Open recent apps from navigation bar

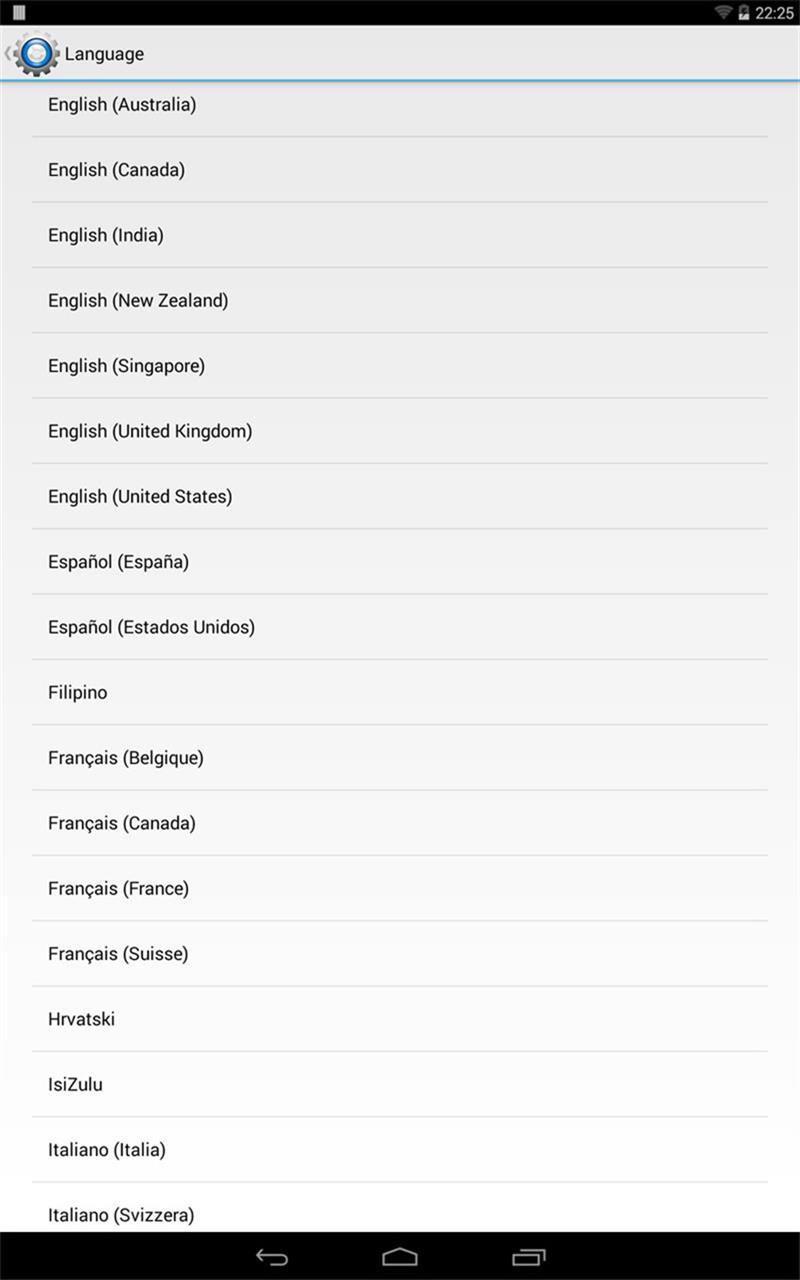tap(529, 1257)
